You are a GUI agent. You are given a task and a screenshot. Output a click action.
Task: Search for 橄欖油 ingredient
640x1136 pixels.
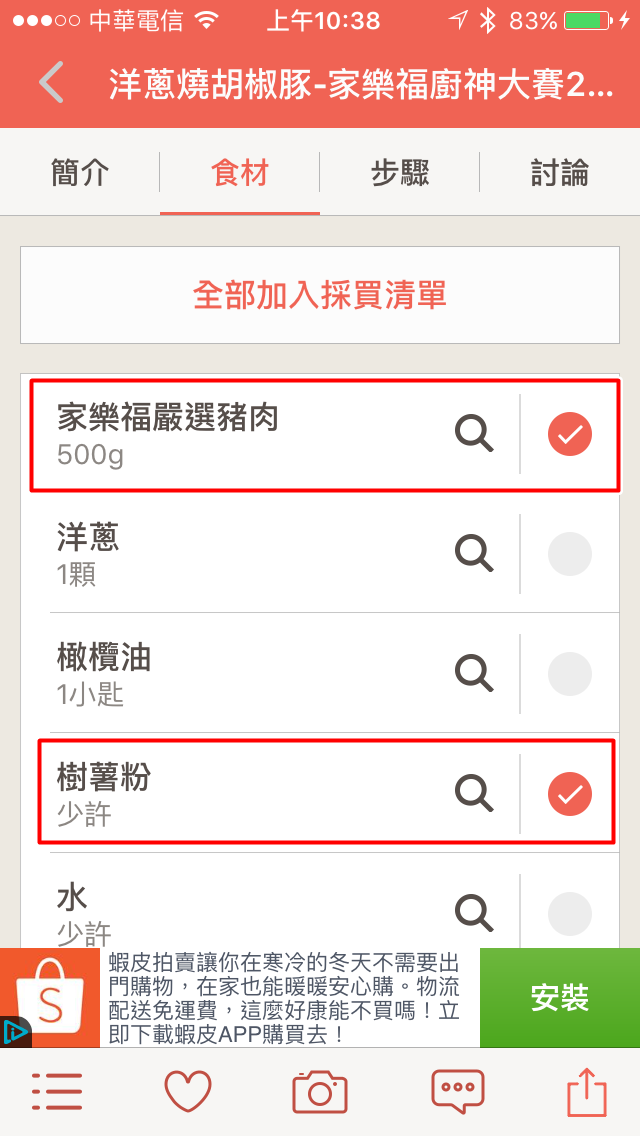pyautogui.click(x=474, y=673)
